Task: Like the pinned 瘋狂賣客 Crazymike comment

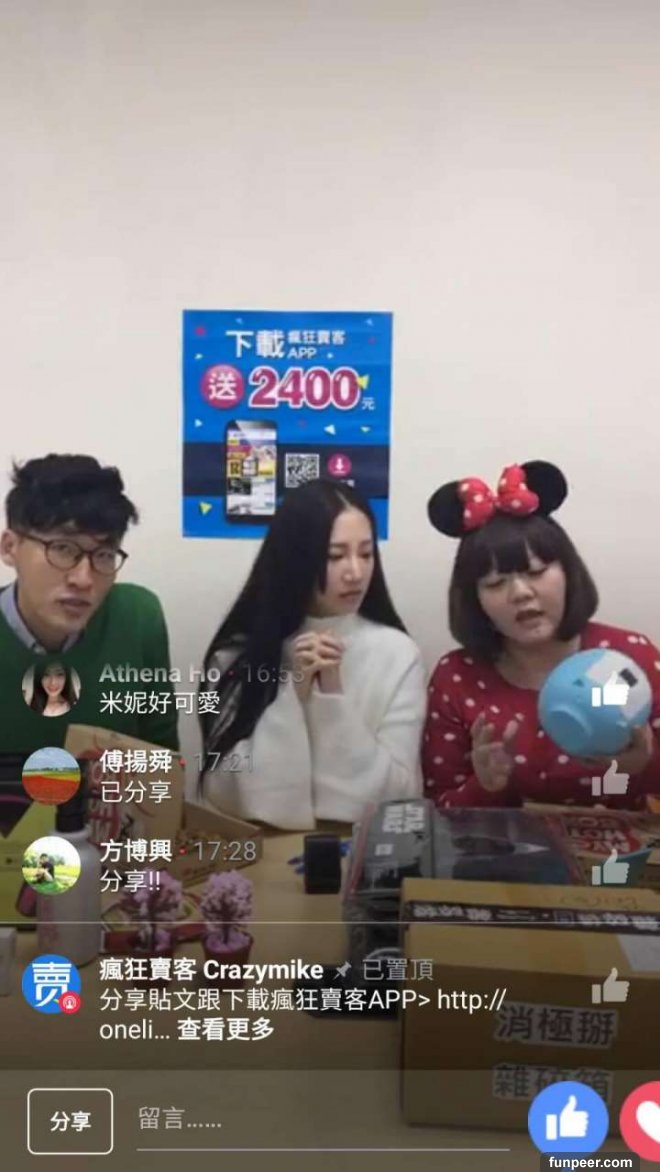Action: [x=610, y=986]
